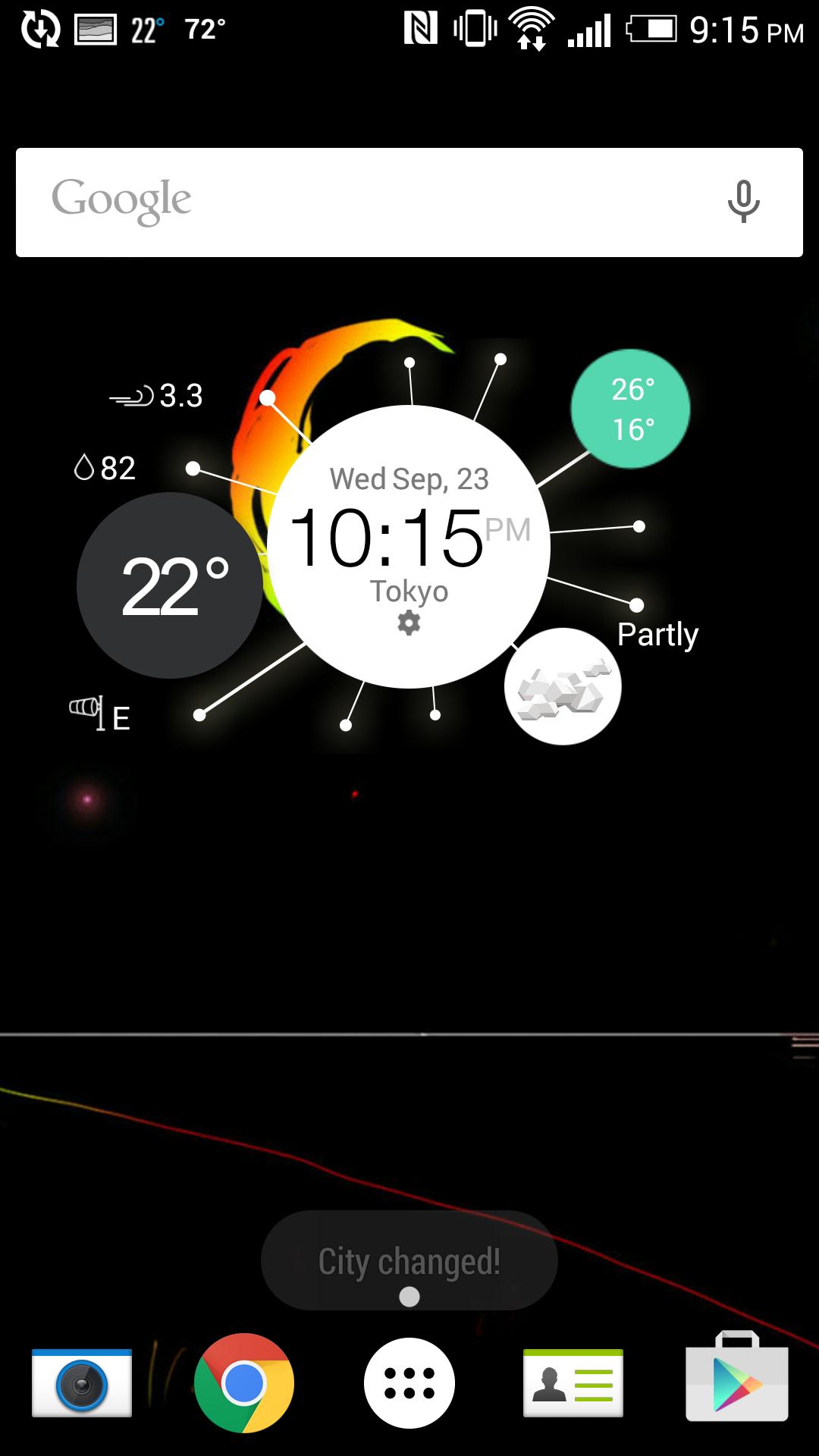The image size is (819, 1456).
Task: Select the Tokyo city label
Action: (408, 591)
